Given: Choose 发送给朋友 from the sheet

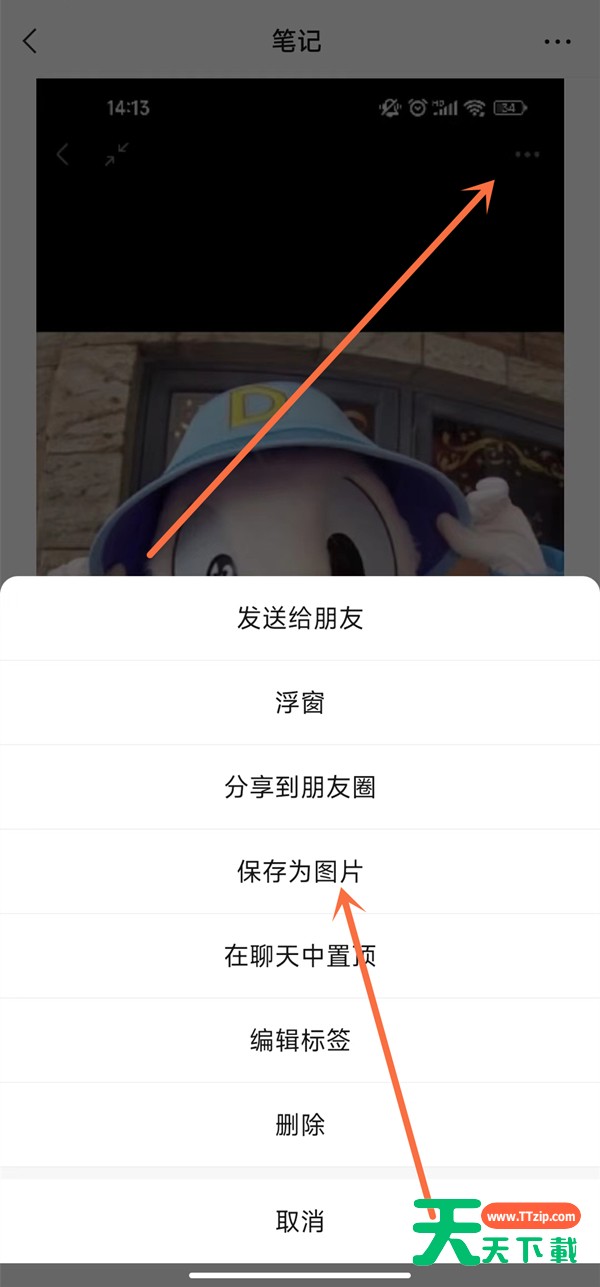Looking at the screenshot, I should pos(300,618).
